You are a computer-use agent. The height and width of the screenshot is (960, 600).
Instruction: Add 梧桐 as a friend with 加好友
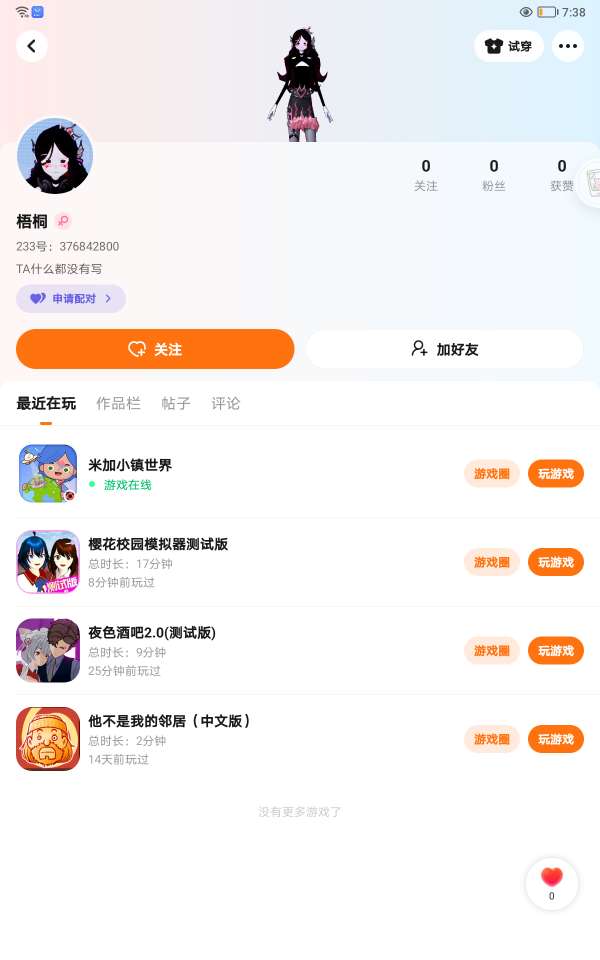click(x=445, y=349)
